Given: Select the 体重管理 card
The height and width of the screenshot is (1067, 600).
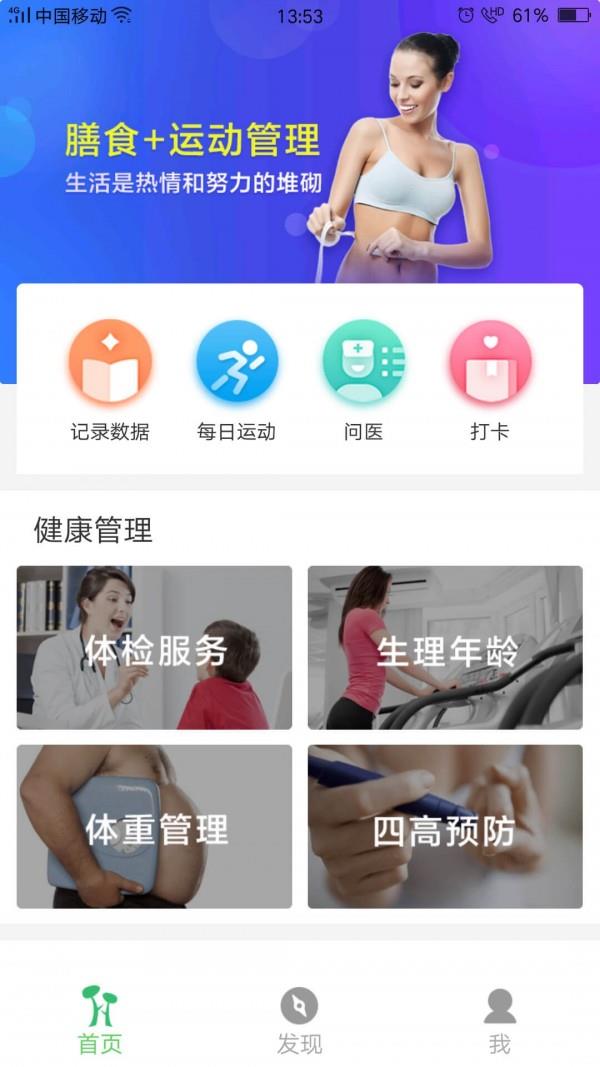Looking at the screenshot, I should click(x=154, y=826).
